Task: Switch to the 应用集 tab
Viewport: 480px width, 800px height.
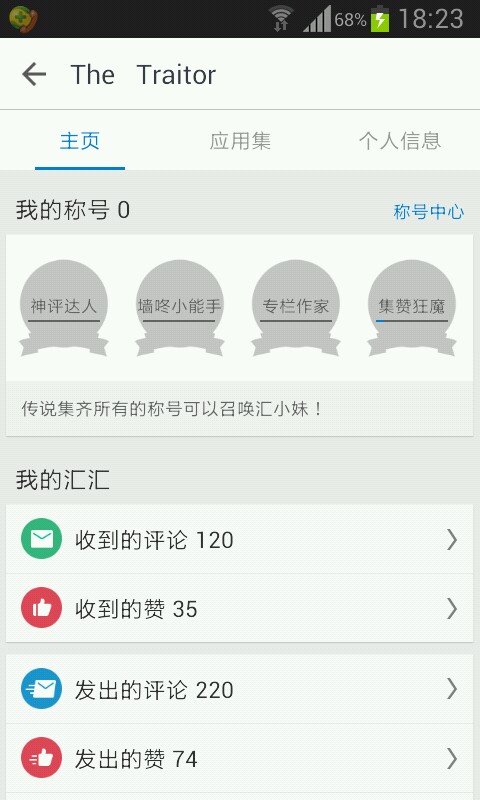Action: 240,141
